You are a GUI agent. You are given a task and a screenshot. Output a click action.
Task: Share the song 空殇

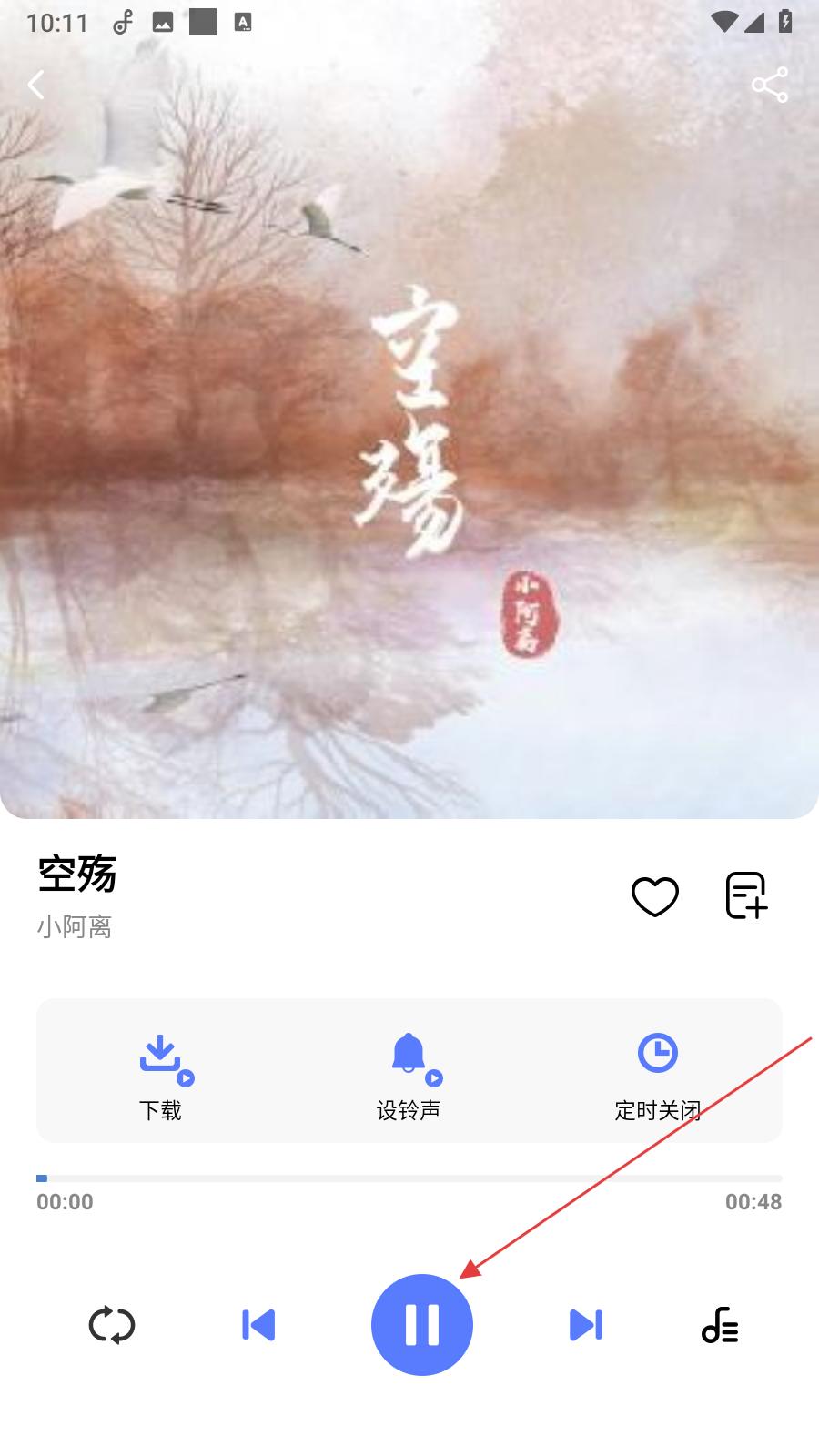point(769,86)
